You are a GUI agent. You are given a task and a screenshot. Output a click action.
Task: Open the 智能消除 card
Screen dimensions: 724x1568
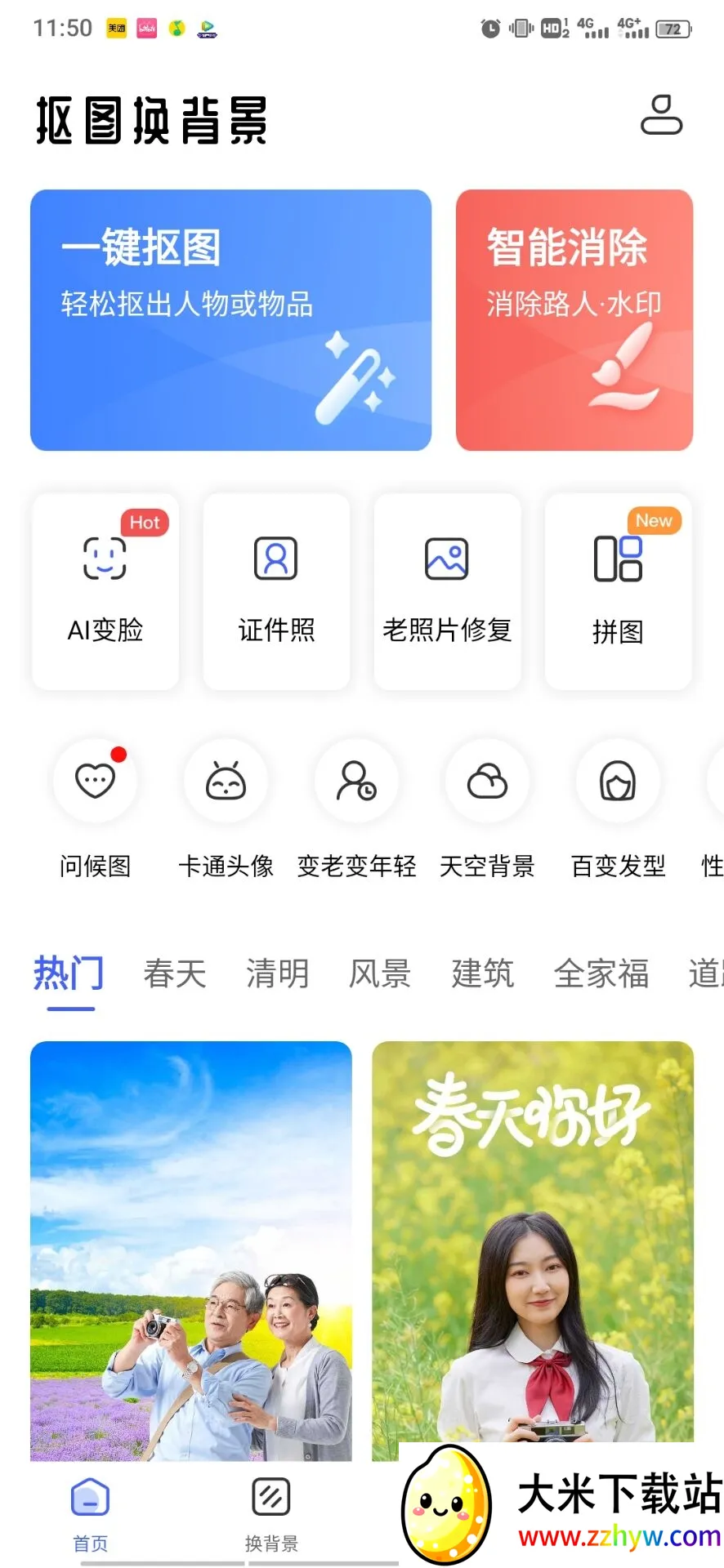coord(574,320)
